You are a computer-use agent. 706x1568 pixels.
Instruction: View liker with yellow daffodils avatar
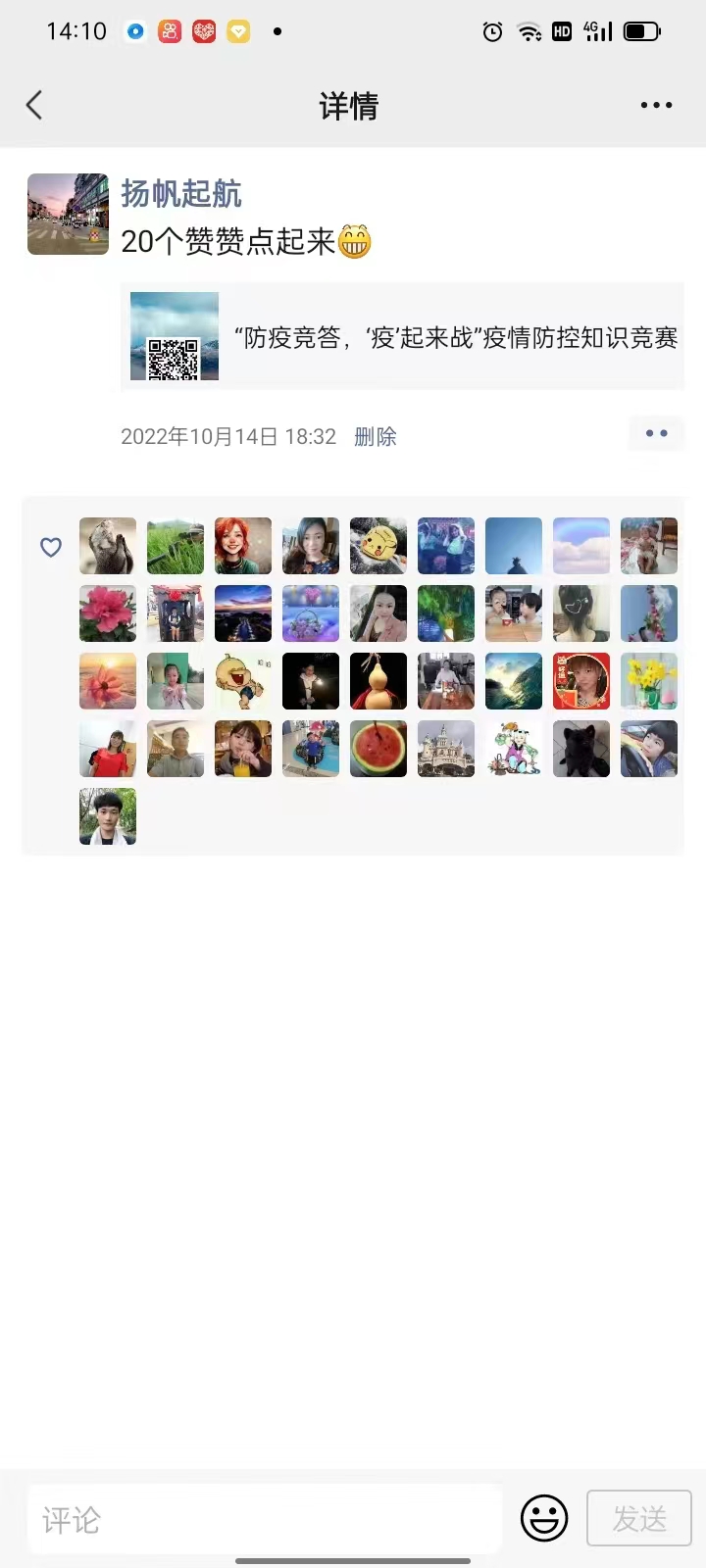coord(649,681)
